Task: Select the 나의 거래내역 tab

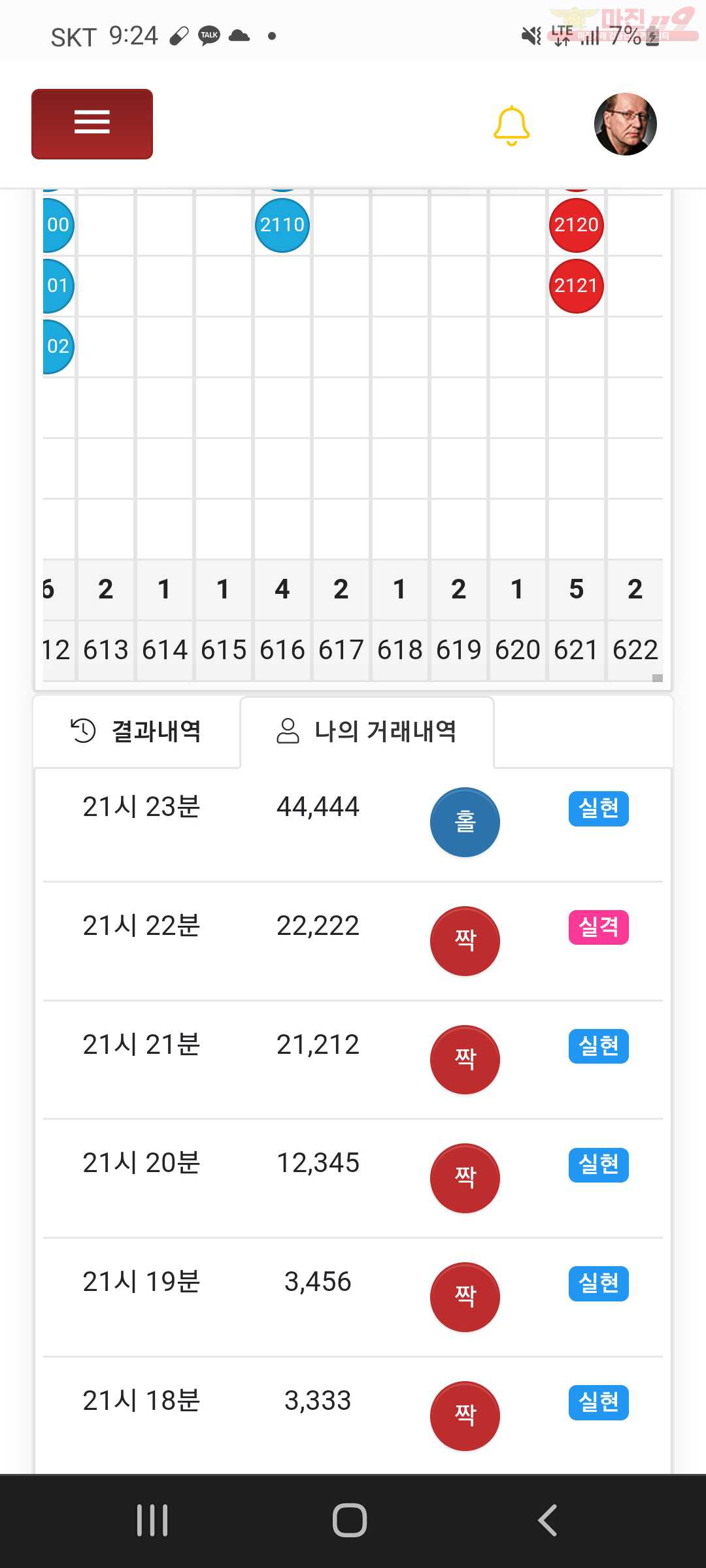Action: coord(367,731)
